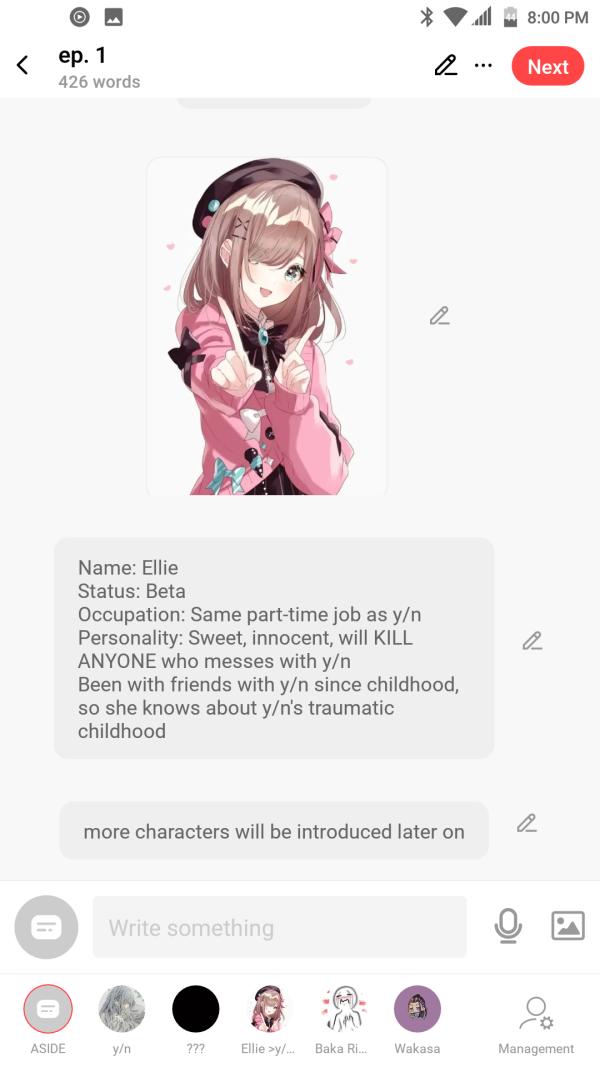Select the ASIDE narrator option

pyautogui.click(x=47, y=1010)
